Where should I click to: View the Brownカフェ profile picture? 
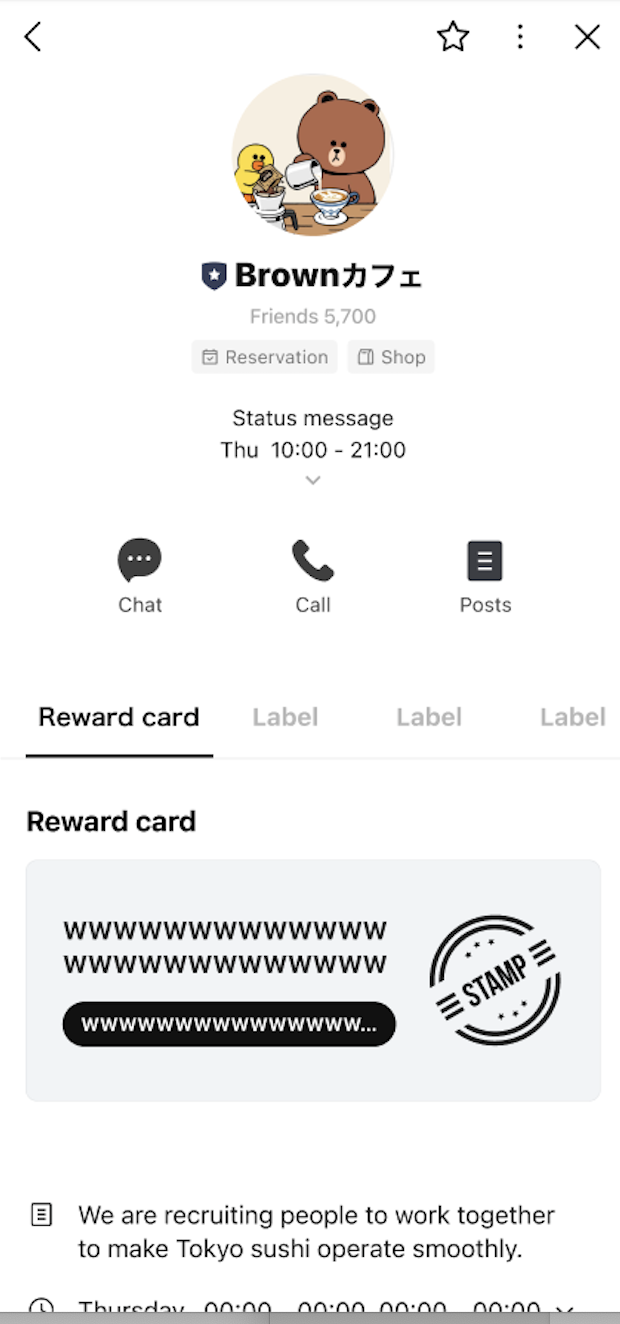312,155
